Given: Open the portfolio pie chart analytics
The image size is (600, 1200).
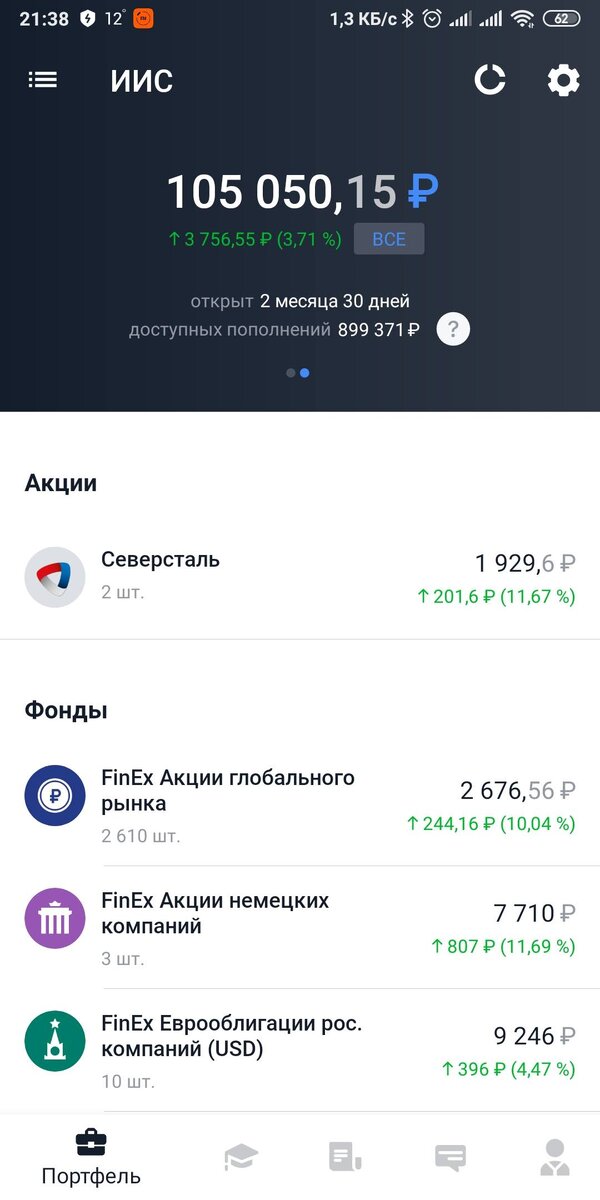Looking at the screenshot, I should 490,80.
